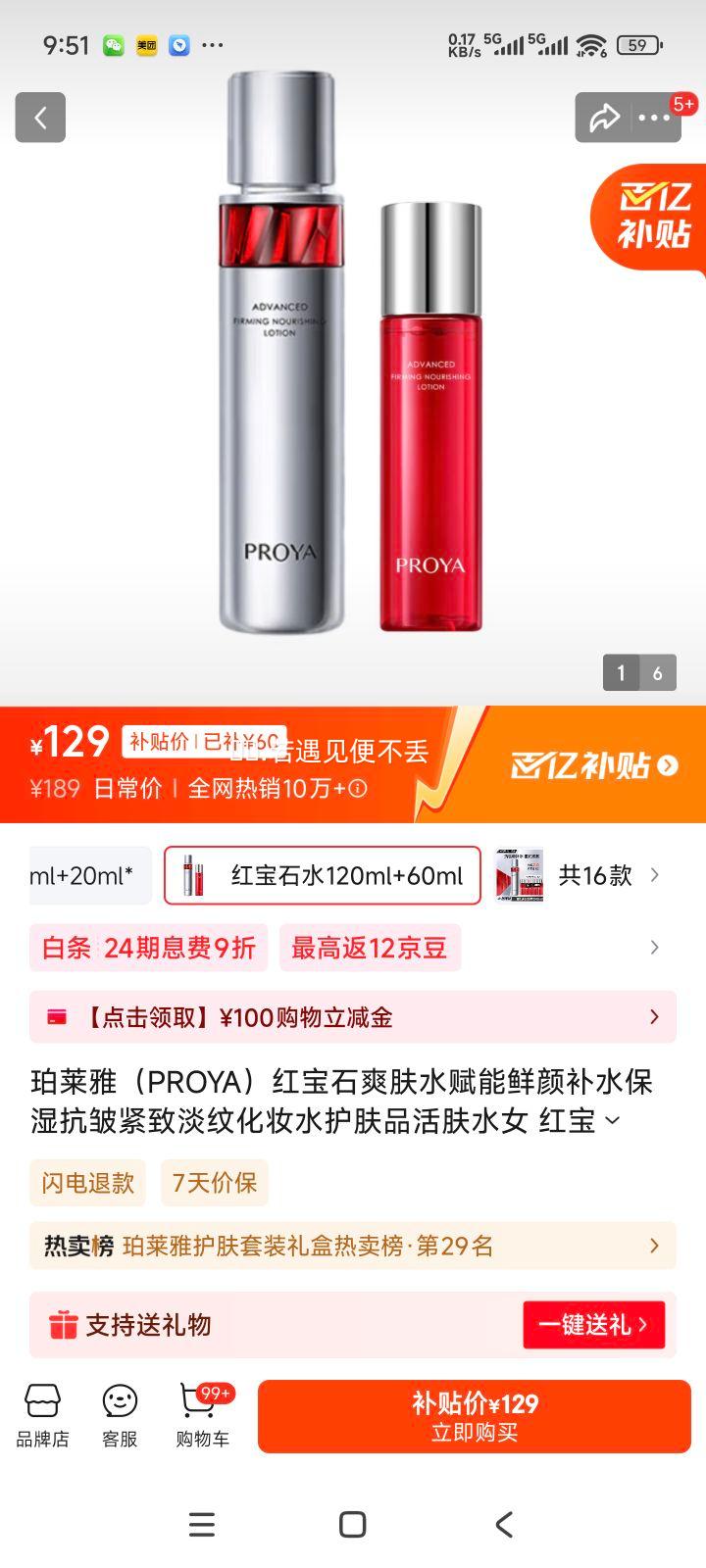Choose the ml+20ml product option
The height and width of the screenshot is (1568, 706).
(x=89, y=875)
